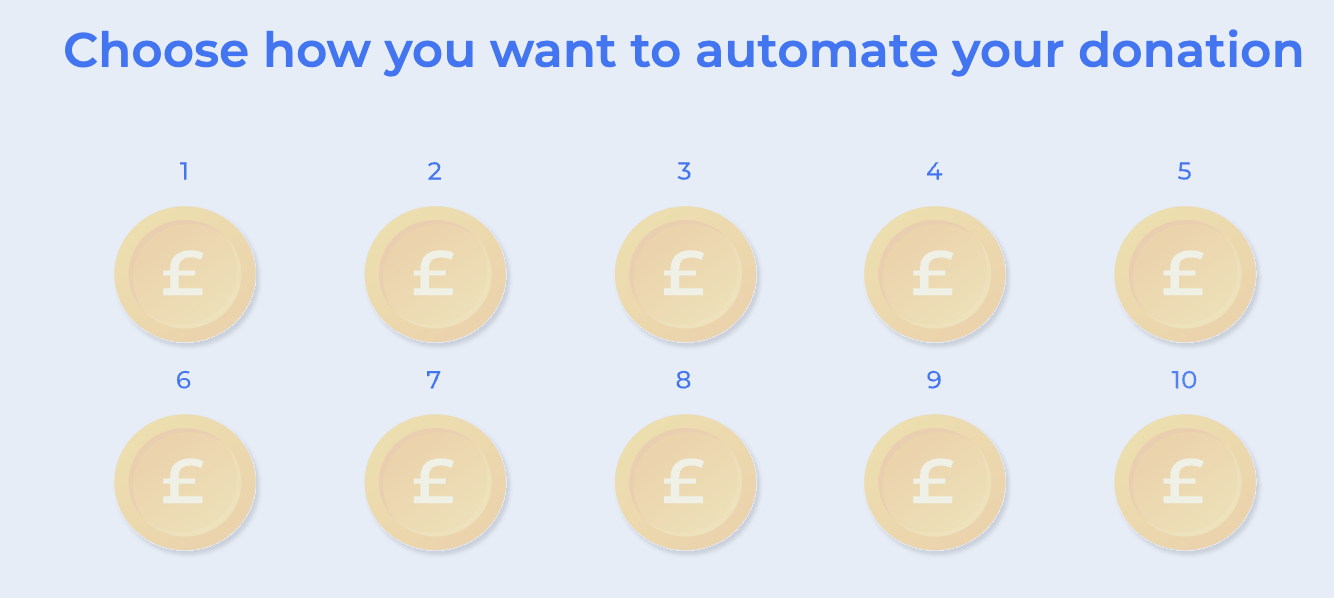This screenshot has height=598, width=1334.
Task: Choose the coin labeled 10
Action: tap(1185, 482)
